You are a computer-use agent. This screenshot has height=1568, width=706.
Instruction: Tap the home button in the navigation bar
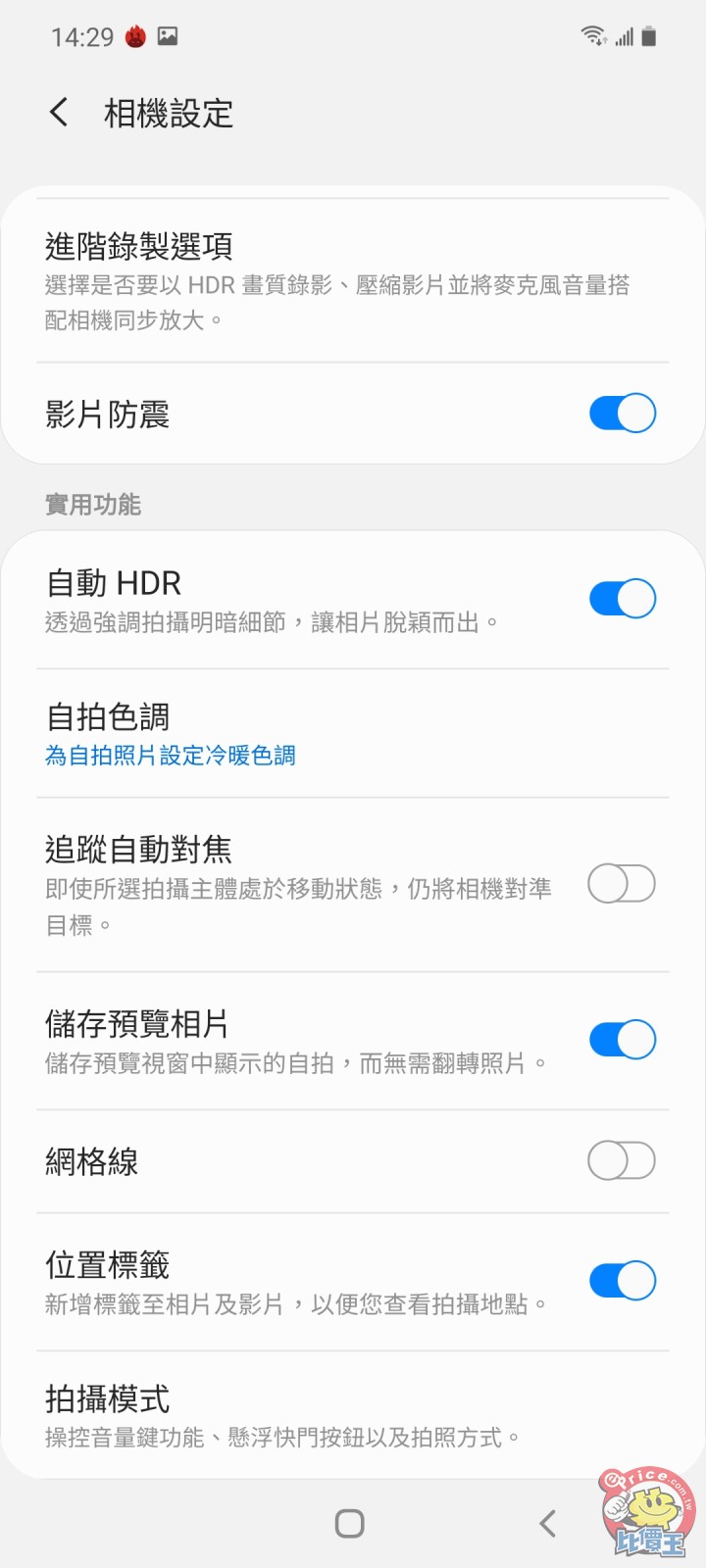click(x=350, y=1522)
